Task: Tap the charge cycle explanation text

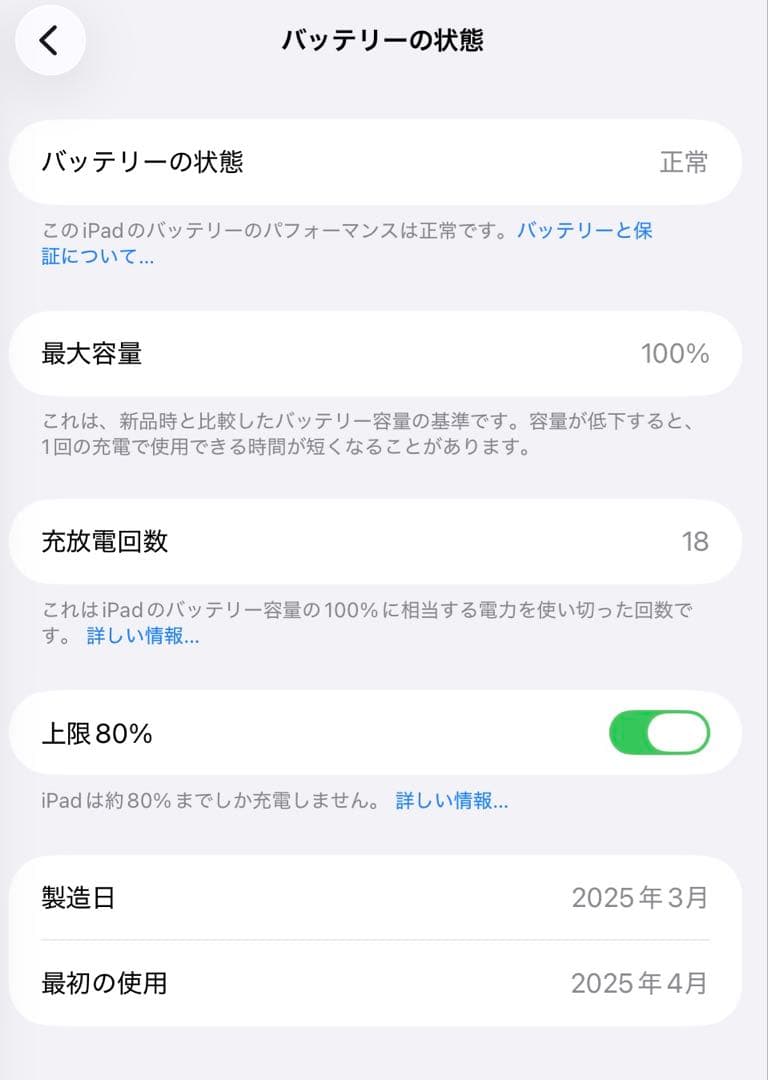Action: click(370, 620)
